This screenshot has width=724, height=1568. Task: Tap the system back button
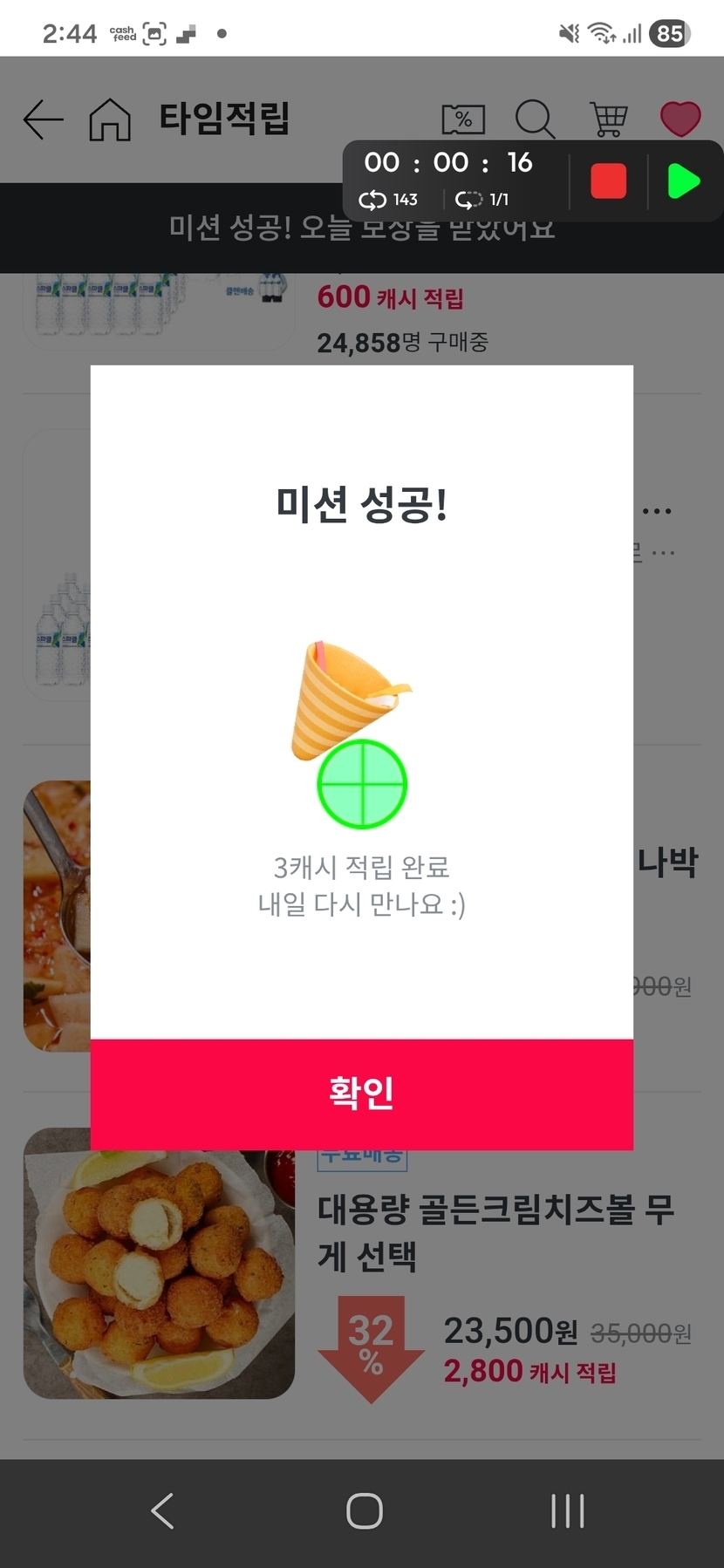(162, 1510)
